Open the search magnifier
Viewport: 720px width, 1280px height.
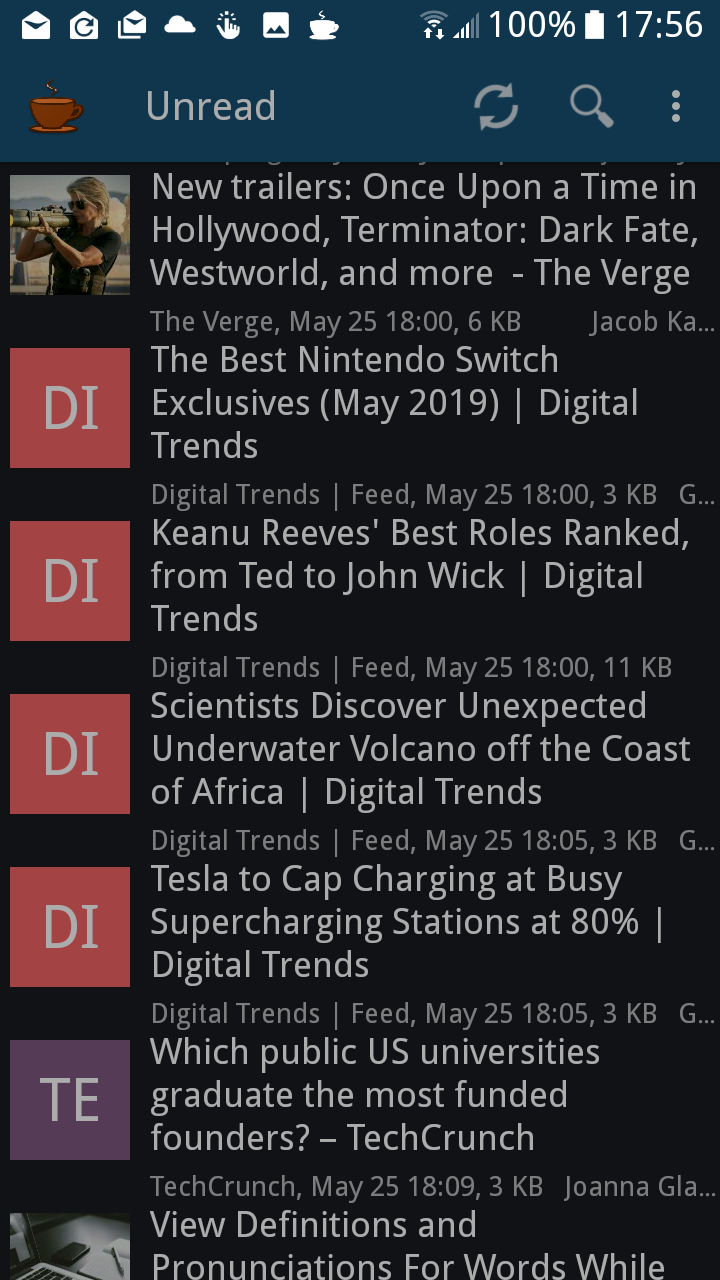point(591,106)
